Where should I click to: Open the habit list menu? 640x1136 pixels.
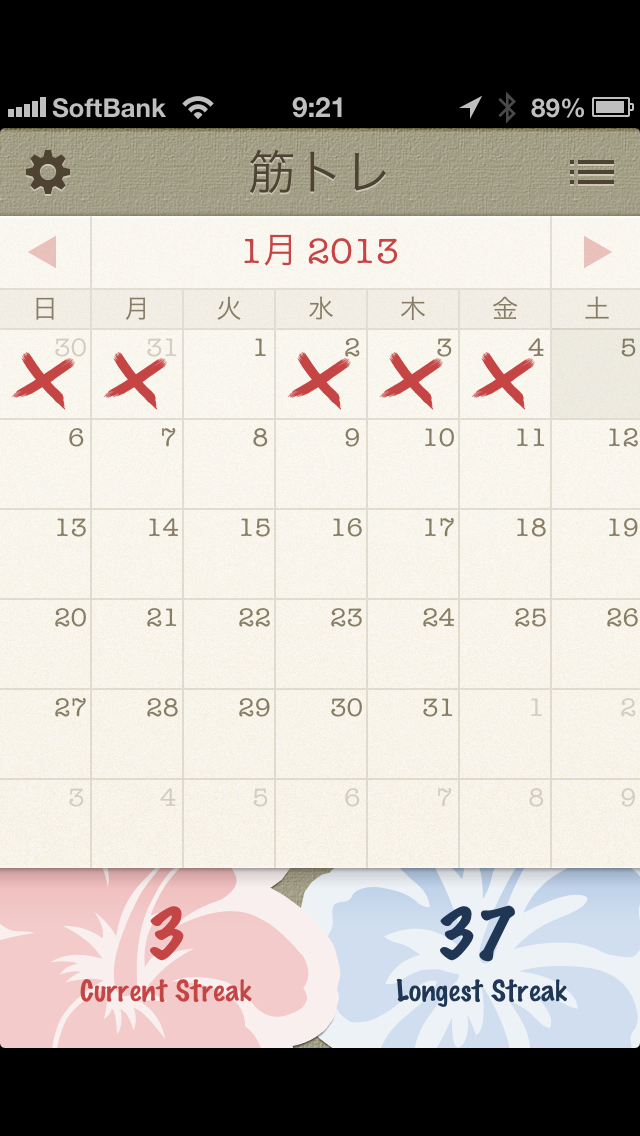coord(591,174)
